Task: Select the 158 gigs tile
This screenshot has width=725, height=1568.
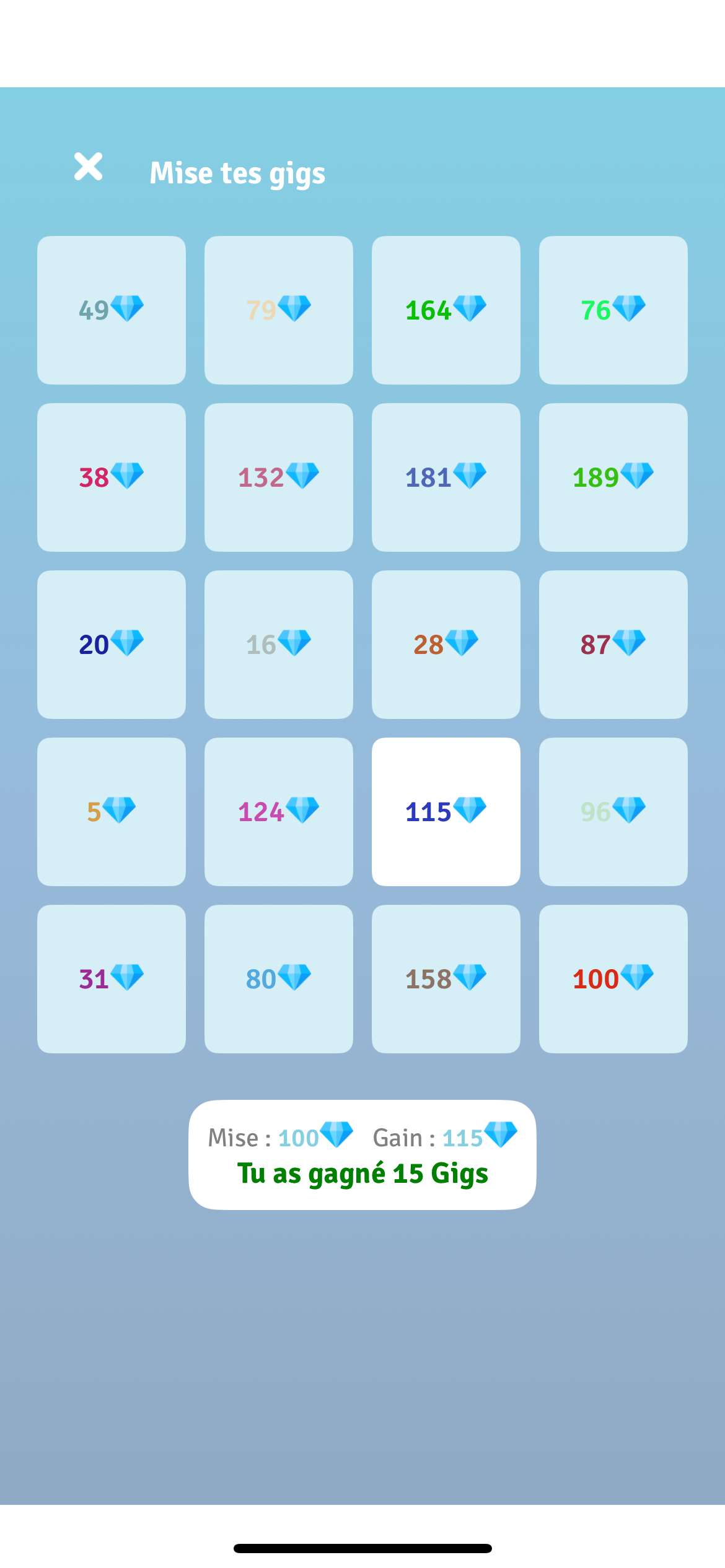Action: [446, 979]
